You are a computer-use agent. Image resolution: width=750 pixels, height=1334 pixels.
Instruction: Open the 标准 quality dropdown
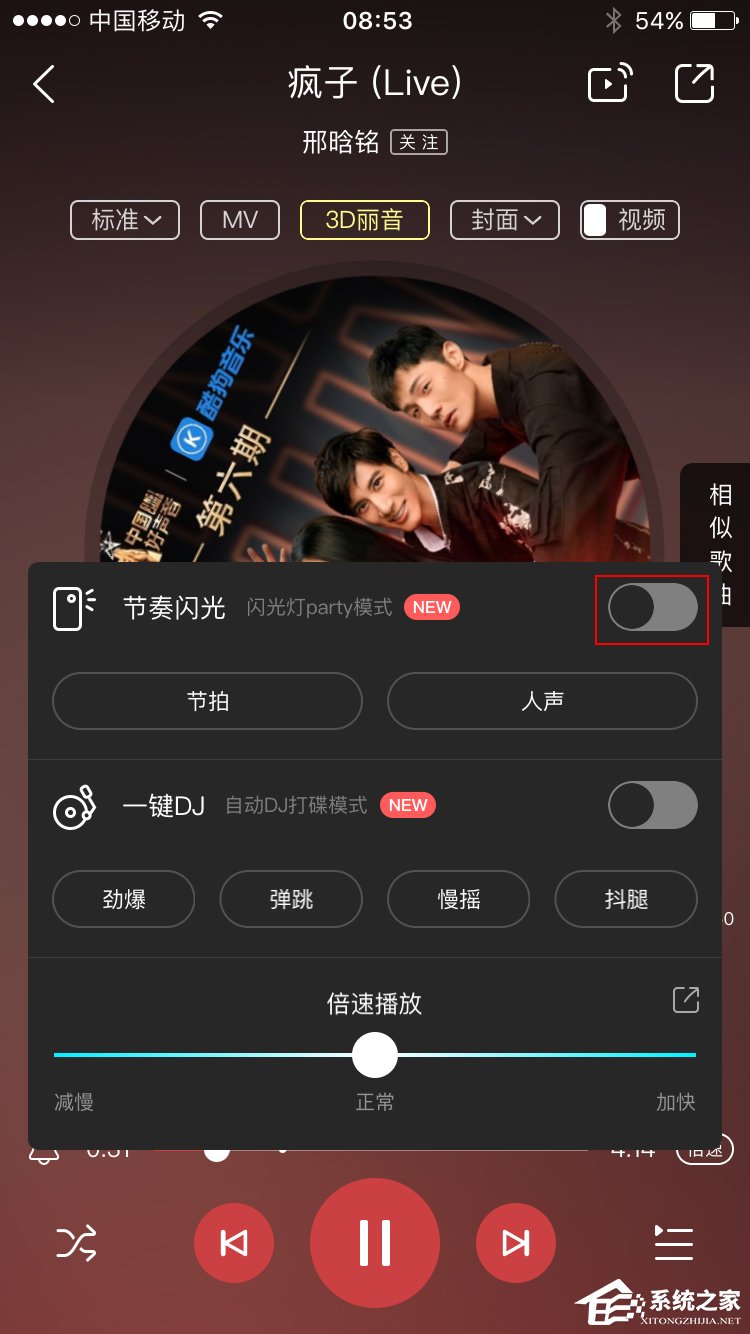coord(125,220)
